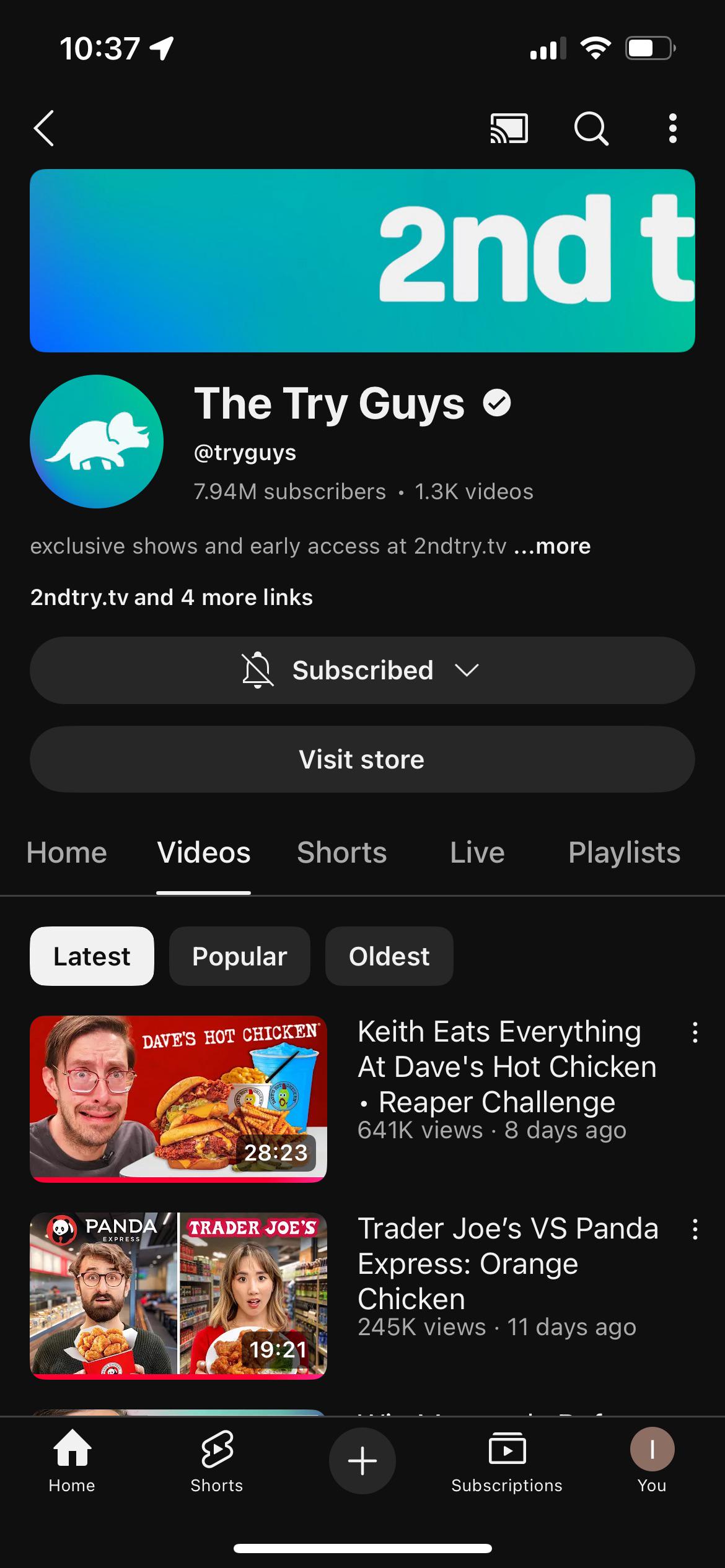Go back using the top-left arrow
This screenshot has height=1568, width=725.
pos(44,128)
